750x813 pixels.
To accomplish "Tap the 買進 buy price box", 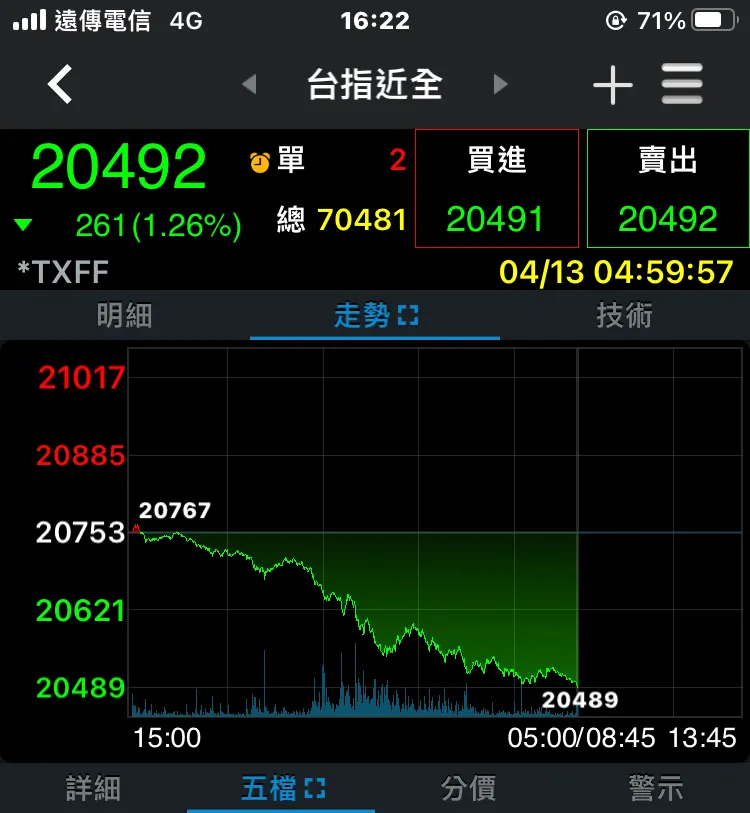I will 496,188.
